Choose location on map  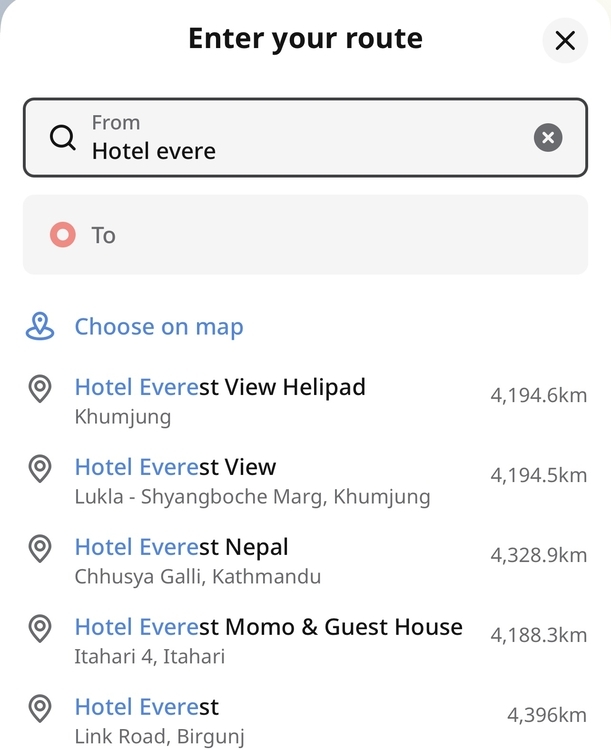158,327
